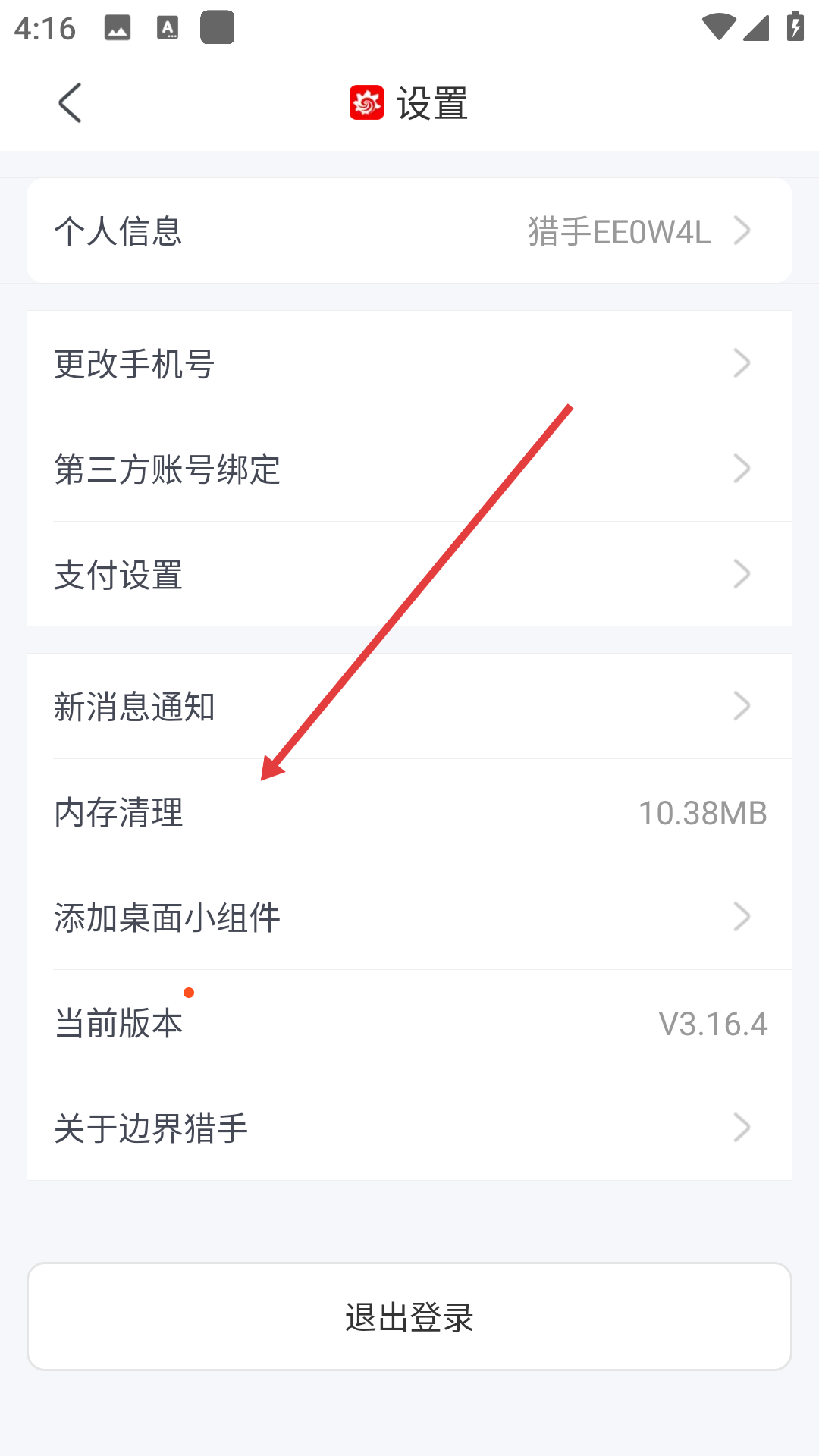This screenshot has height=1456, width=819.
Task: Open 更改手机号 setting
Action: tap(409, 363)
